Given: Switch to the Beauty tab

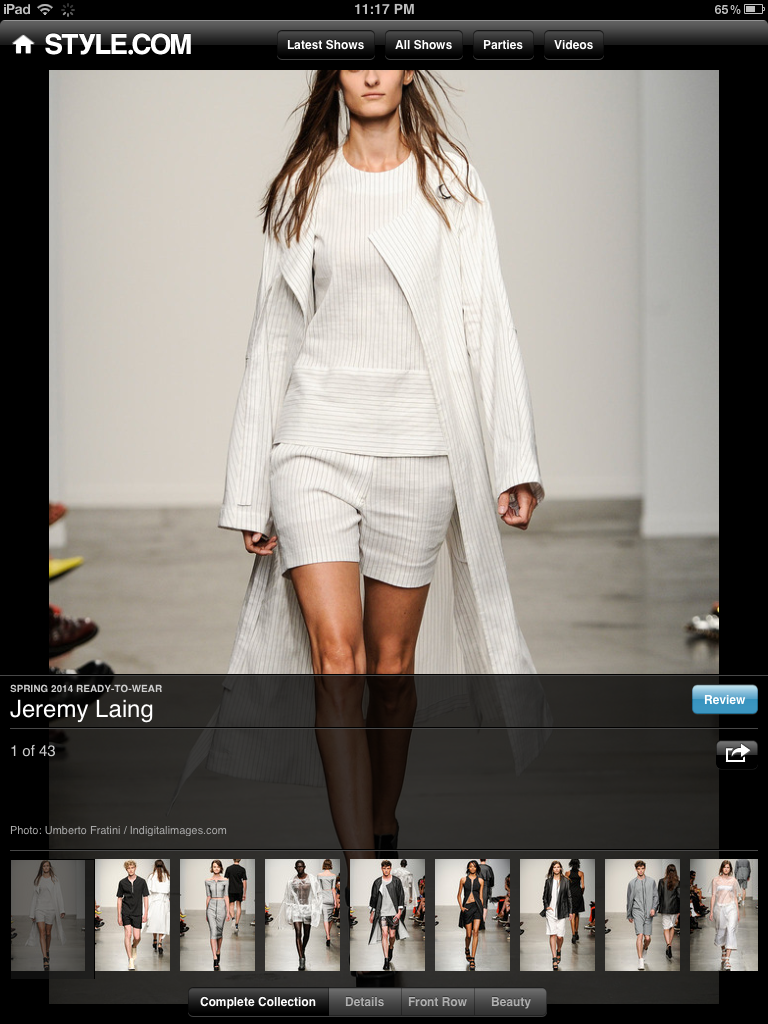Looking at the screenshot, I should (x=511, y=1002).
